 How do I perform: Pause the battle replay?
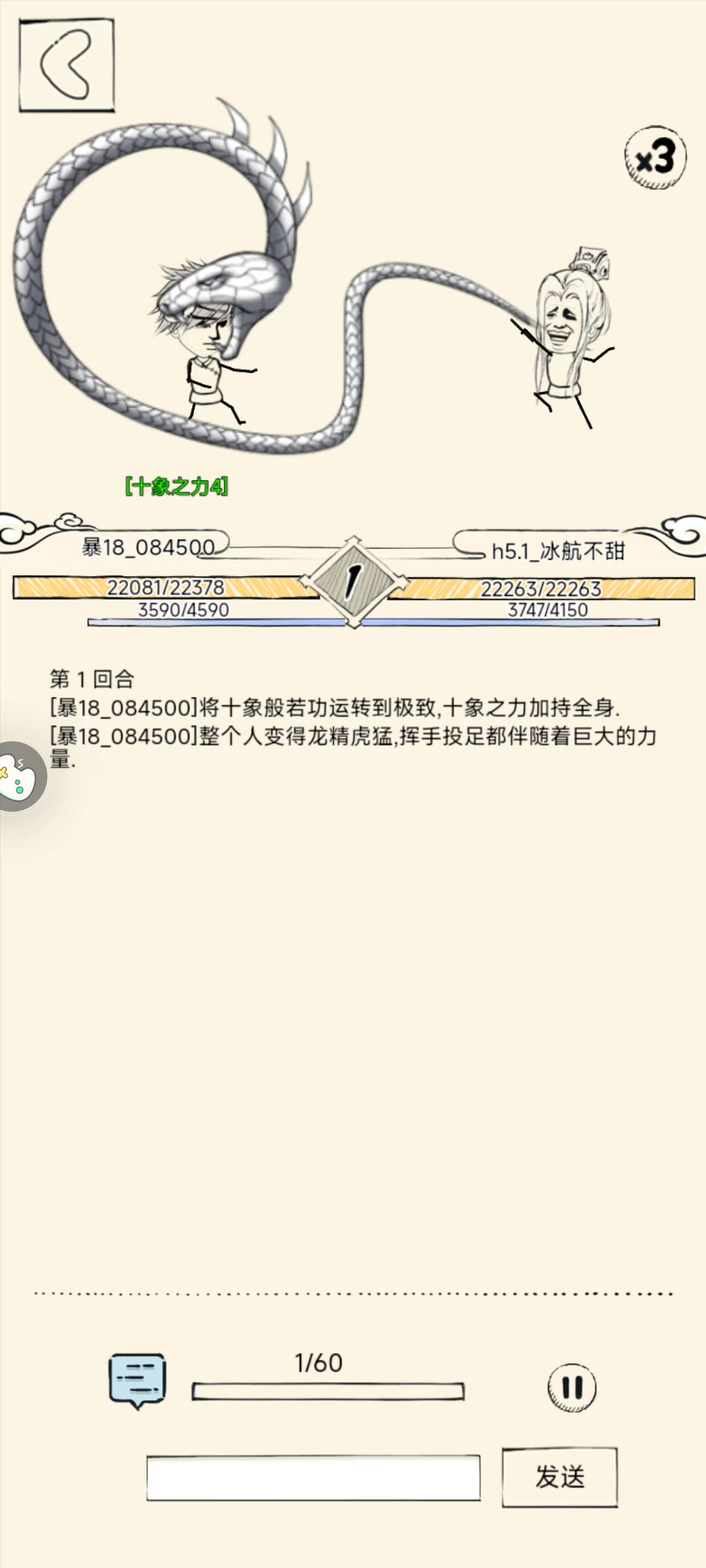[572, 1387]
